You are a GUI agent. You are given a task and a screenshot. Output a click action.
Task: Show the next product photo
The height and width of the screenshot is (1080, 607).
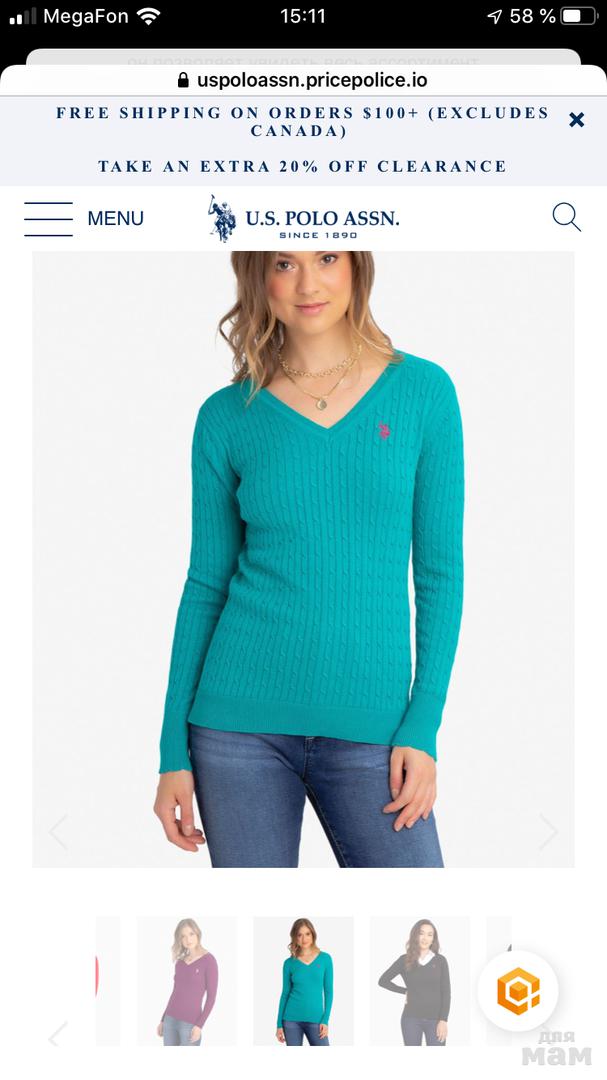pos(548,831)
